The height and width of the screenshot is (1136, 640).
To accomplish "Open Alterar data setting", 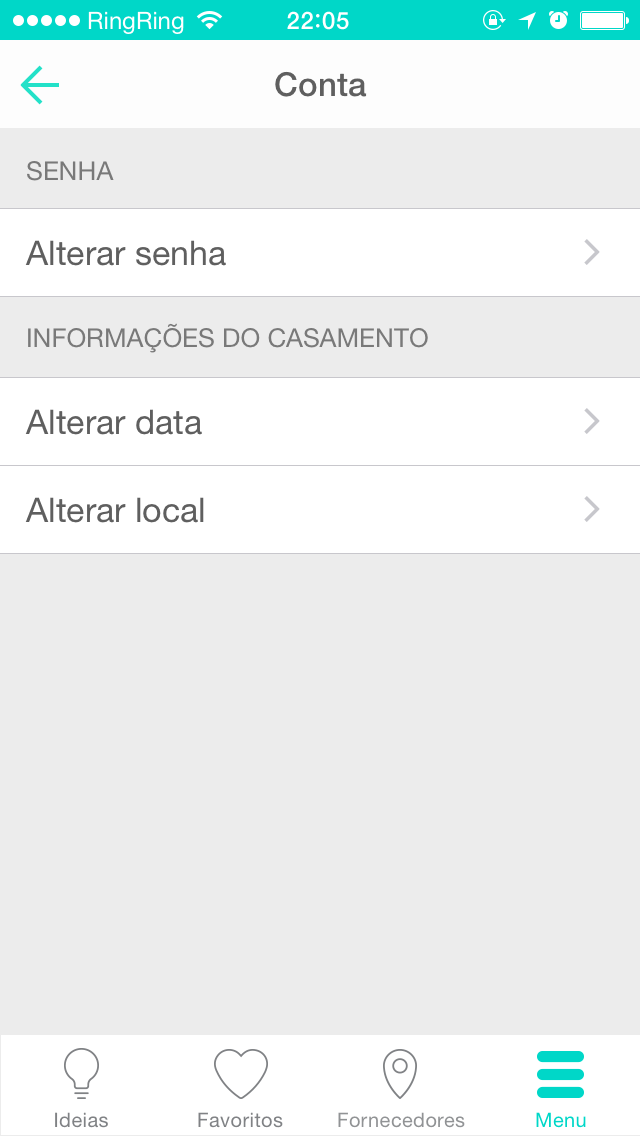I will pos(320,422).
